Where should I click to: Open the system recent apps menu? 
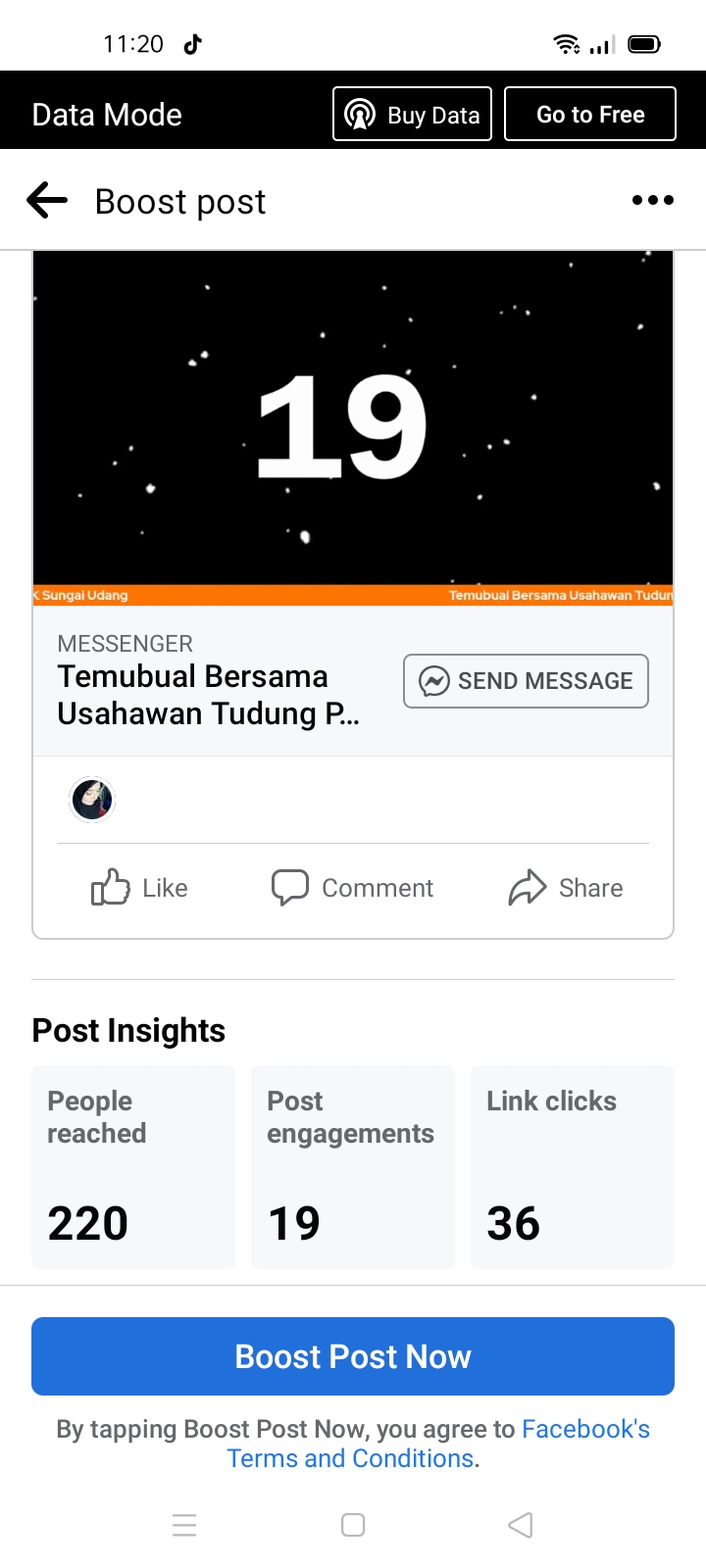[x=184, y=1525]
